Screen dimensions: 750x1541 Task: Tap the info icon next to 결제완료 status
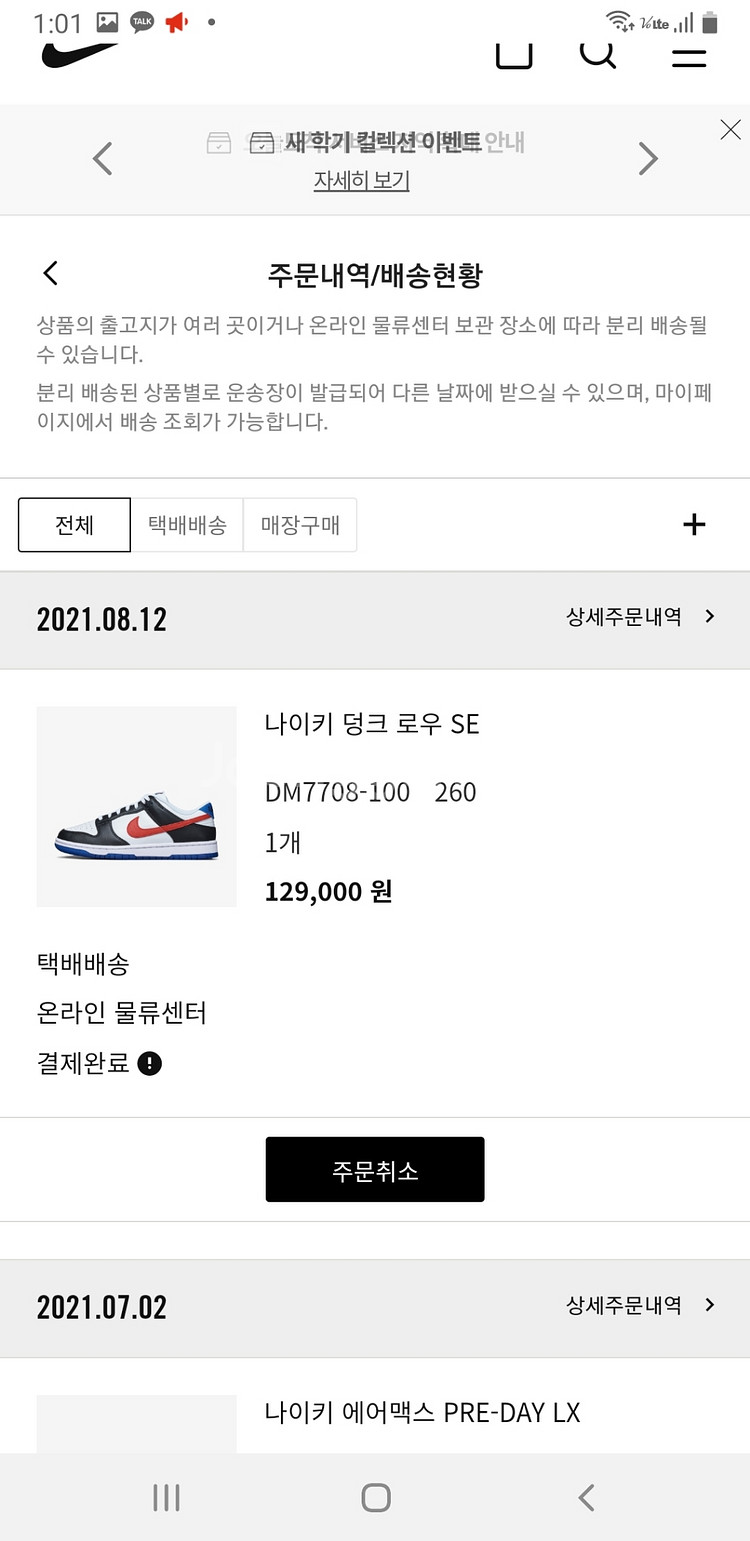tap(150, 1063)
